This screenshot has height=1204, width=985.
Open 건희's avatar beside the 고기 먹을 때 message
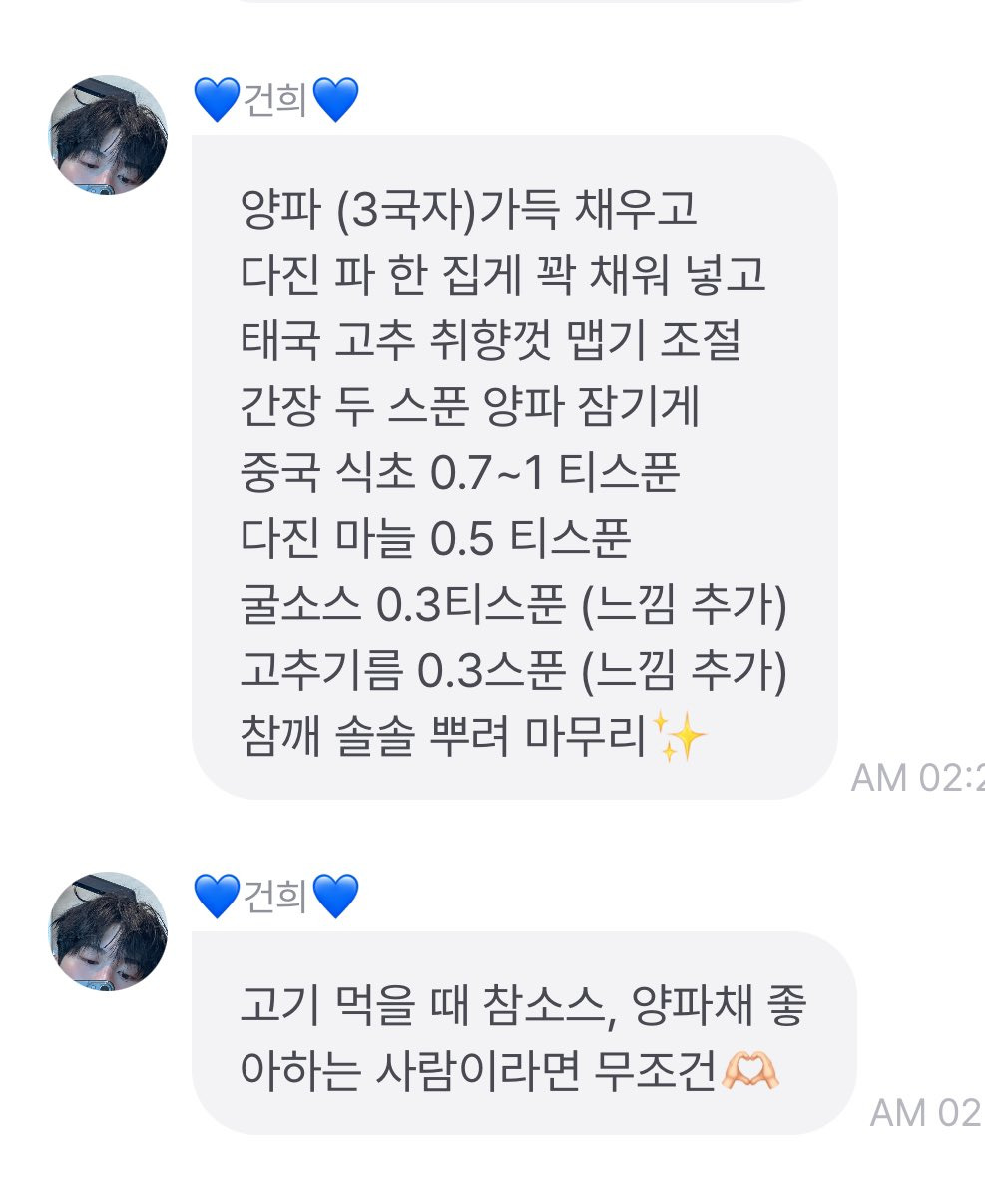coord(108,931)
